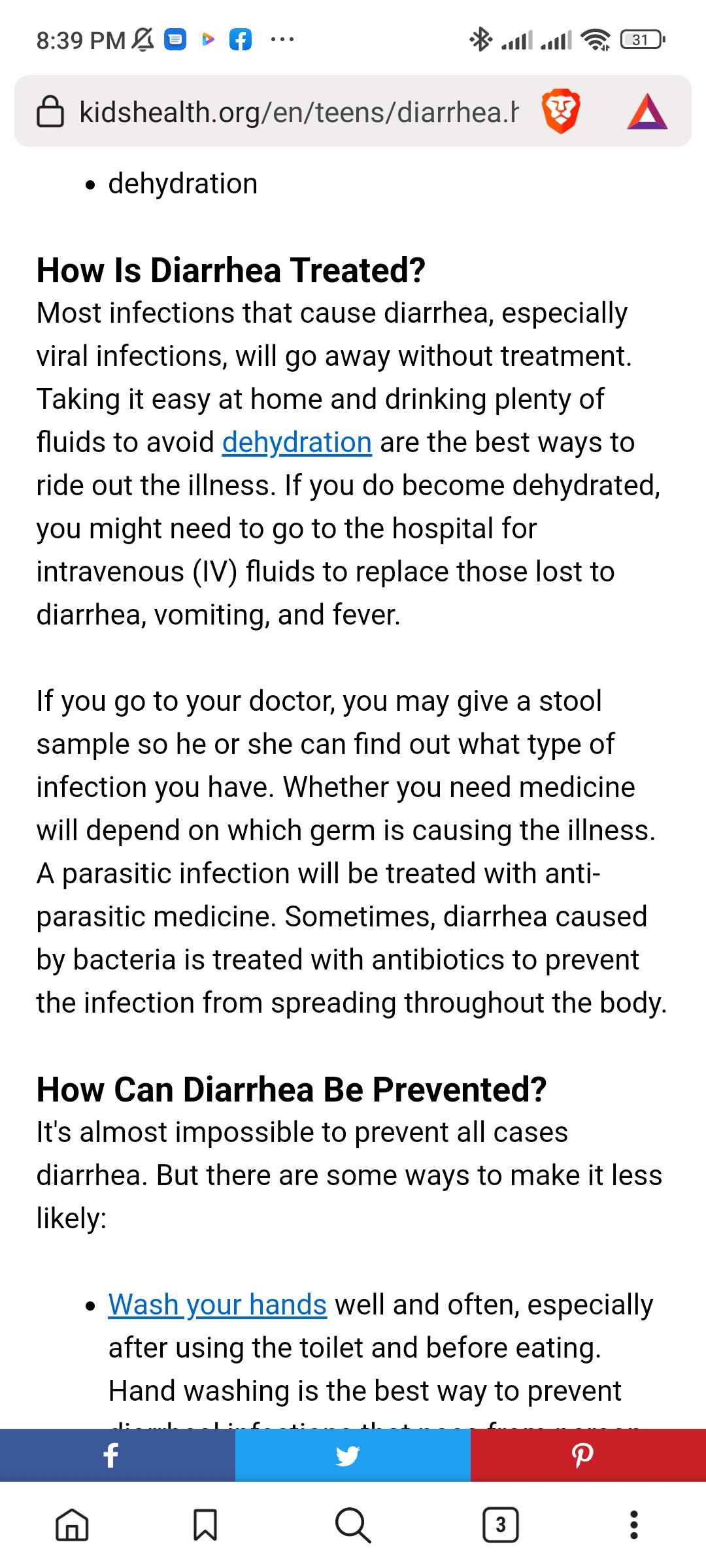Open the bookmarks icon in the bottom toolbar
The image size is (706, 1568).
pos(205,1525)
